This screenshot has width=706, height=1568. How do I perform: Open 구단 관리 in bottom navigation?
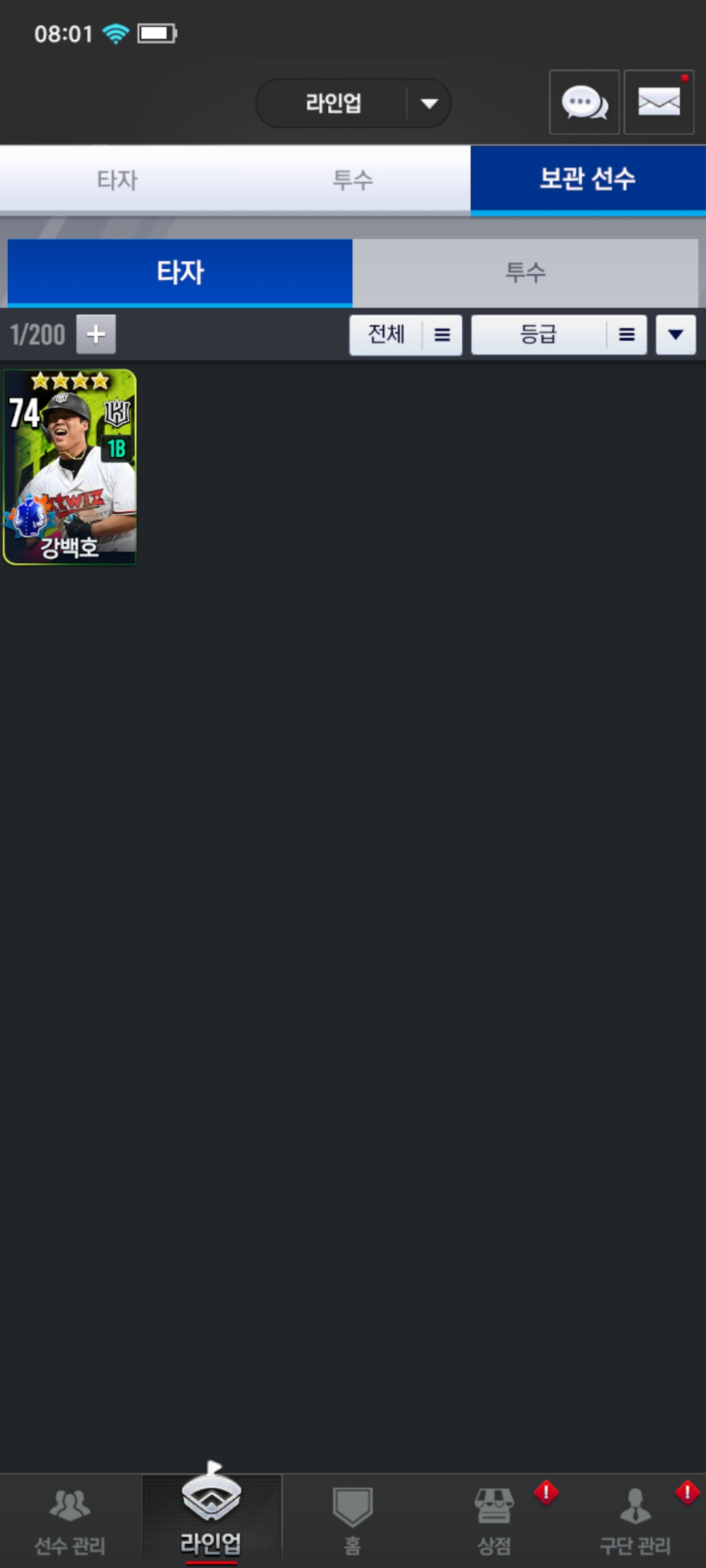point(635,1520)
